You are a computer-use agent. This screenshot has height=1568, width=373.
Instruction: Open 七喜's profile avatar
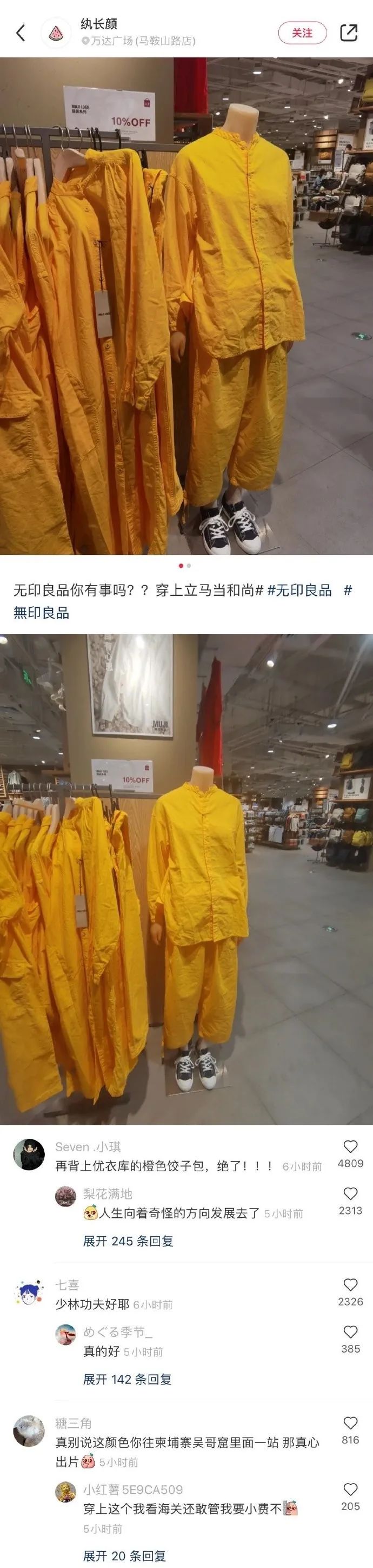coord(29,1293)
